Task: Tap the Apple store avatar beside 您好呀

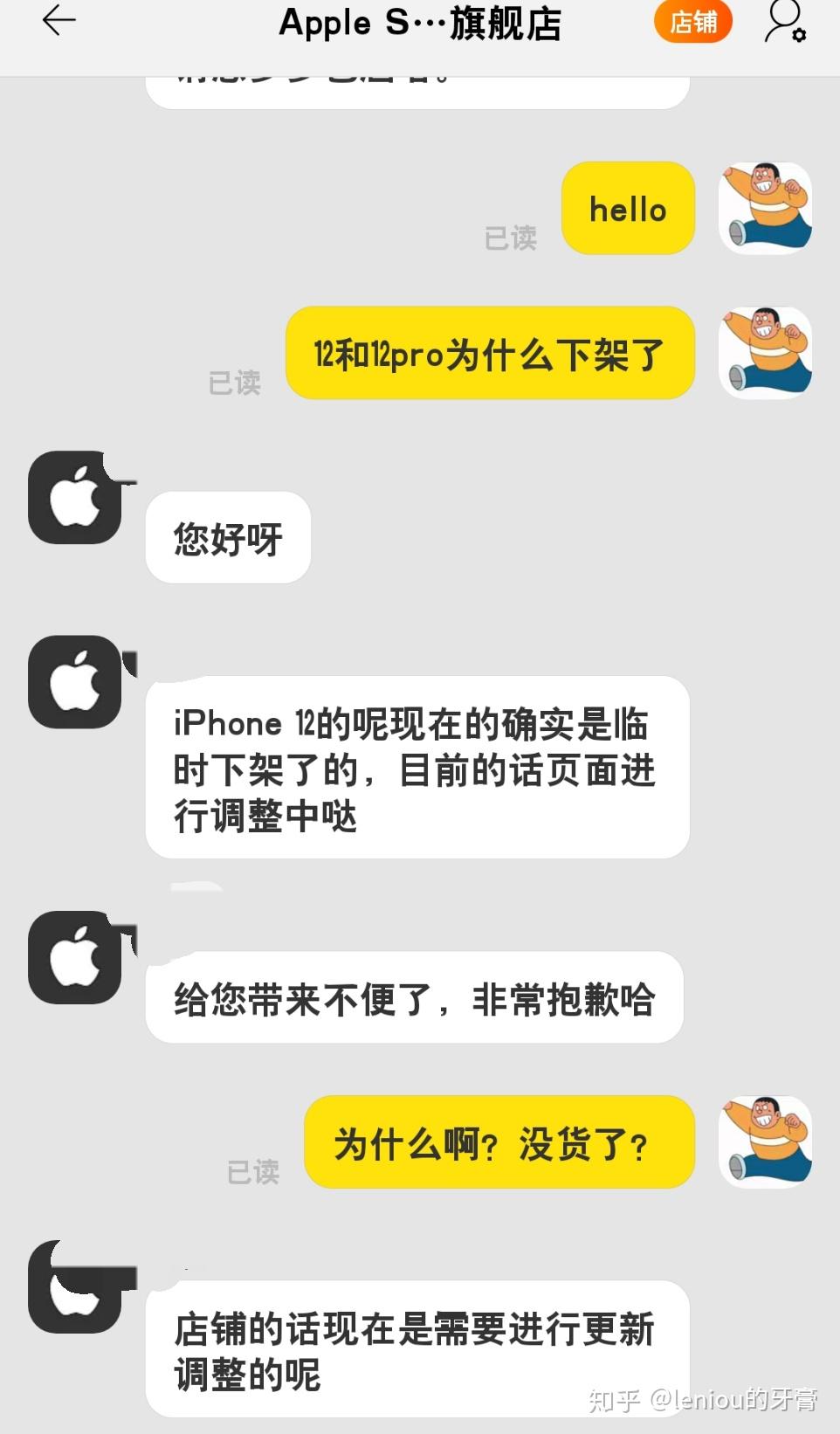Action: click(75, 498)
